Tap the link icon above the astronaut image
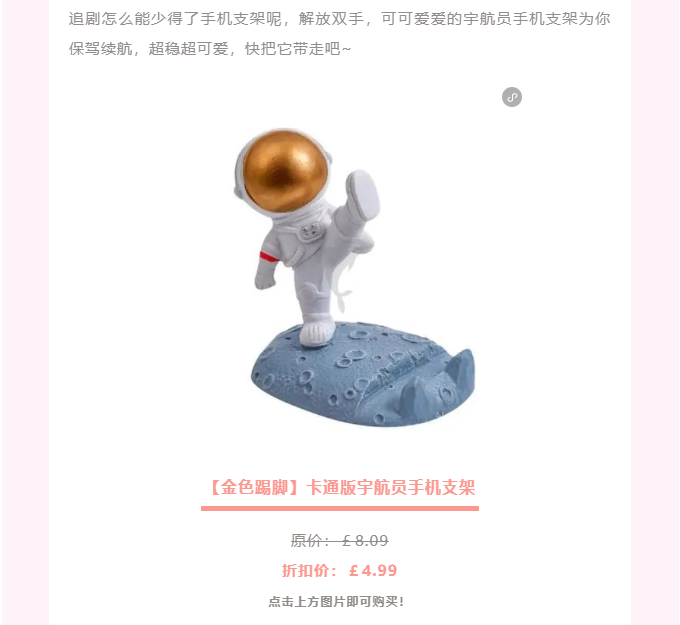 tap(512, 97)
